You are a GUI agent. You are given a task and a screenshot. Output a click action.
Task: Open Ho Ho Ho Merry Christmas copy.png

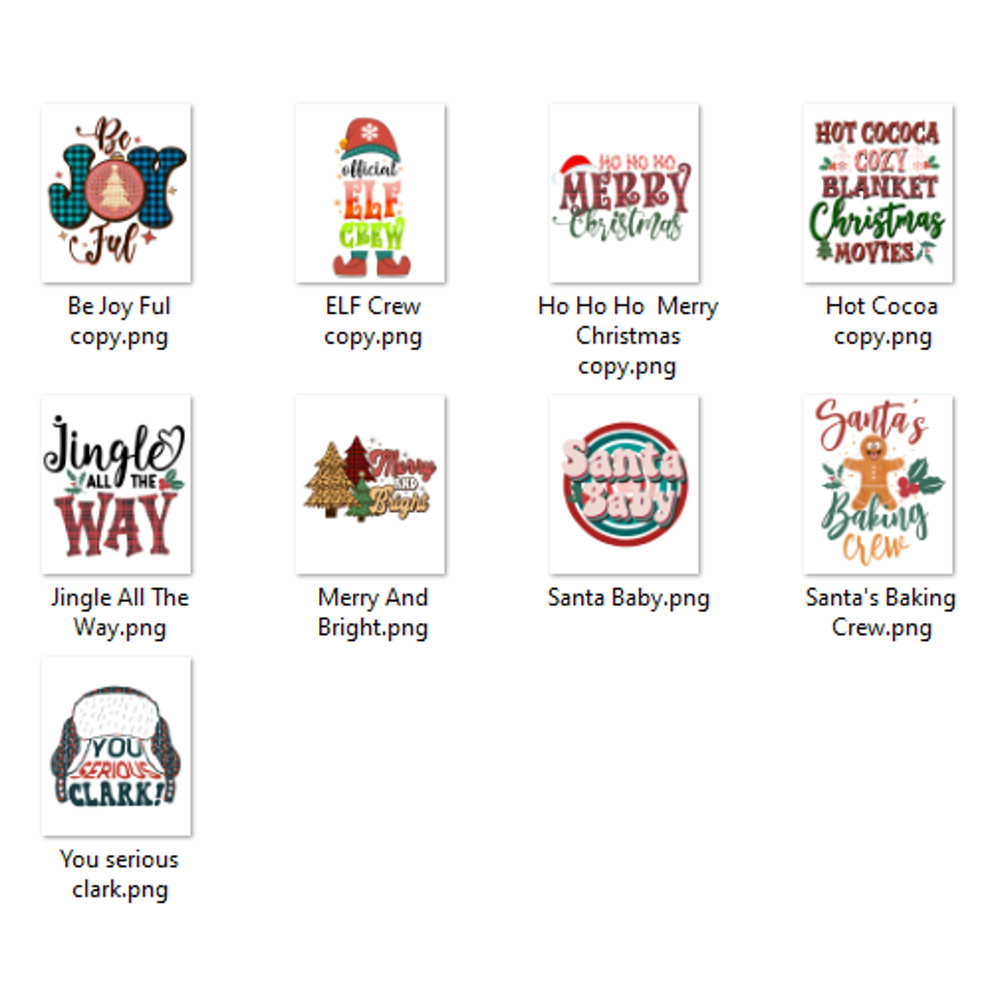625,193
